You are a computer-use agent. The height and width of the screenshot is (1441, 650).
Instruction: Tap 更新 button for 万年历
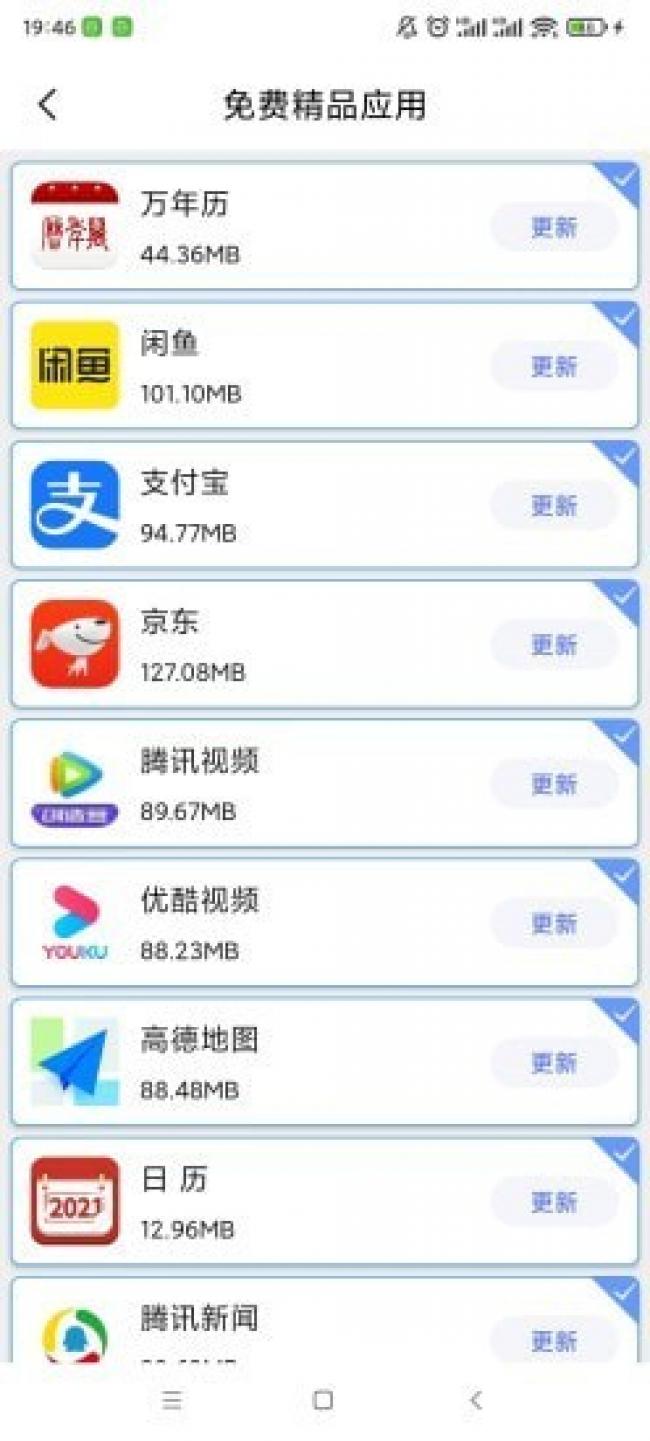(554, 228)
